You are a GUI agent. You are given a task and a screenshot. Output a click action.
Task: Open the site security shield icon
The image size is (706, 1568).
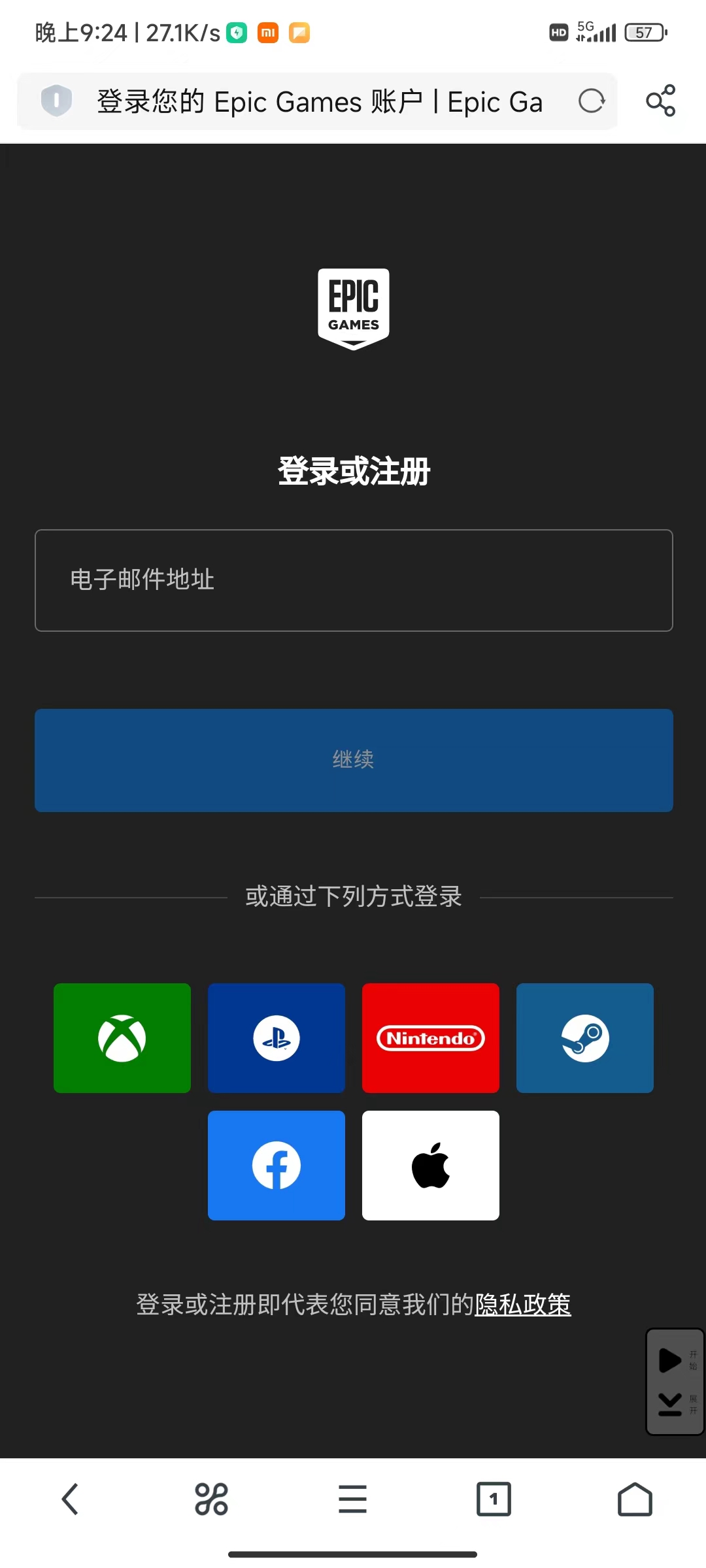point(56,101)
